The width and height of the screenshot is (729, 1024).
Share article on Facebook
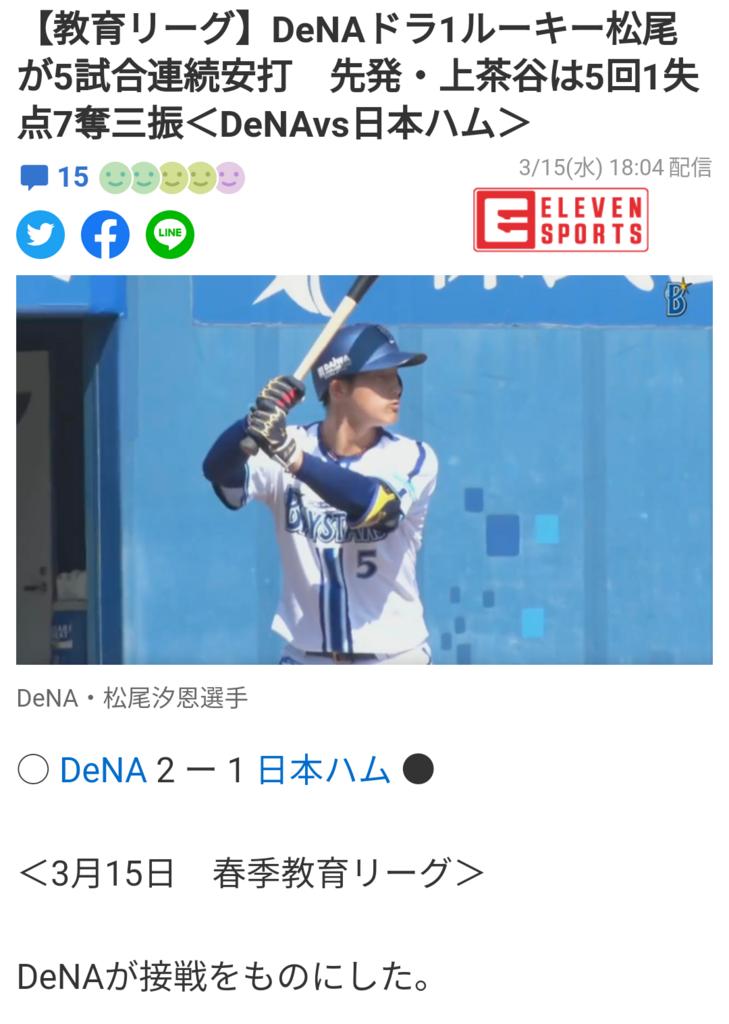[x=105, y=235]
